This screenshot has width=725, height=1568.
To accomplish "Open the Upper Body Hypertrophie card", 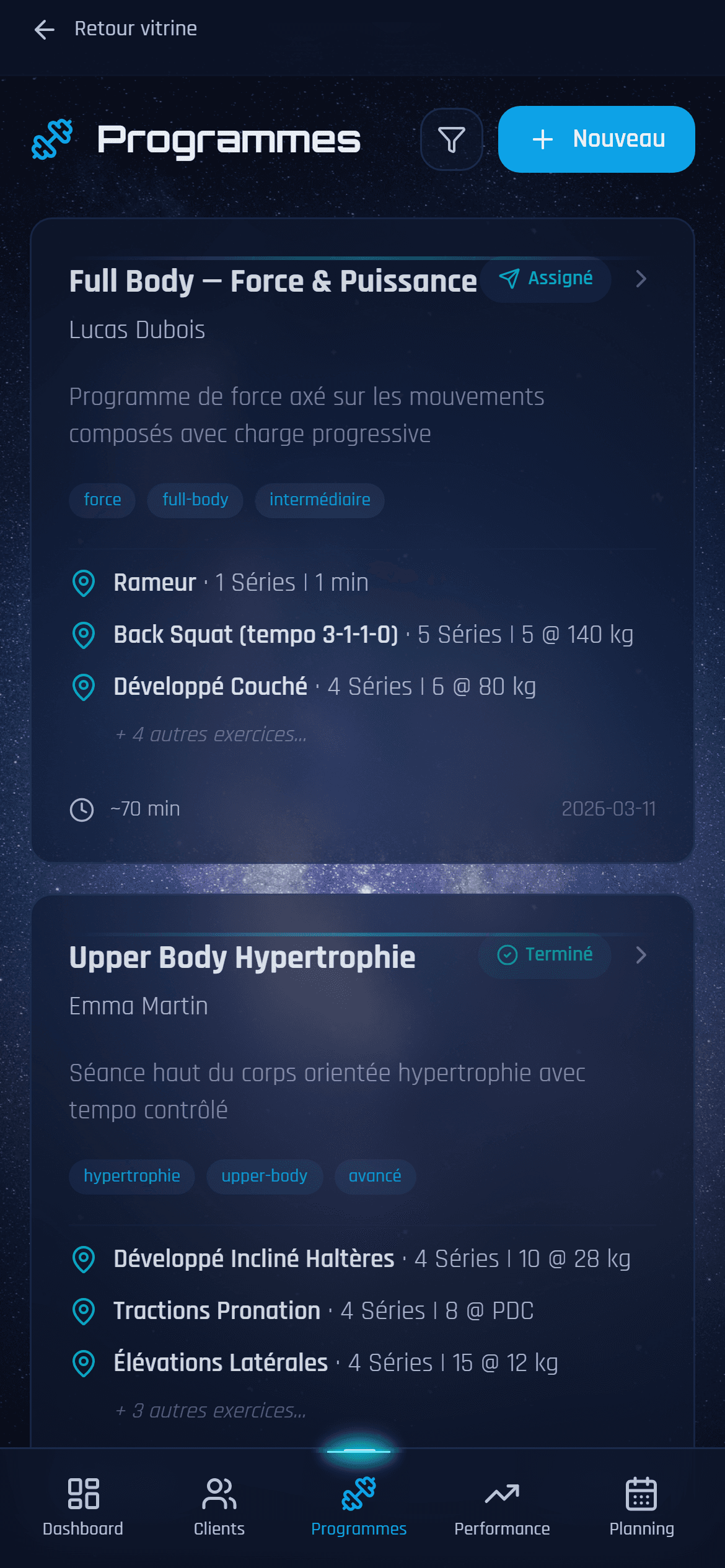I will (x=242, y=958).
